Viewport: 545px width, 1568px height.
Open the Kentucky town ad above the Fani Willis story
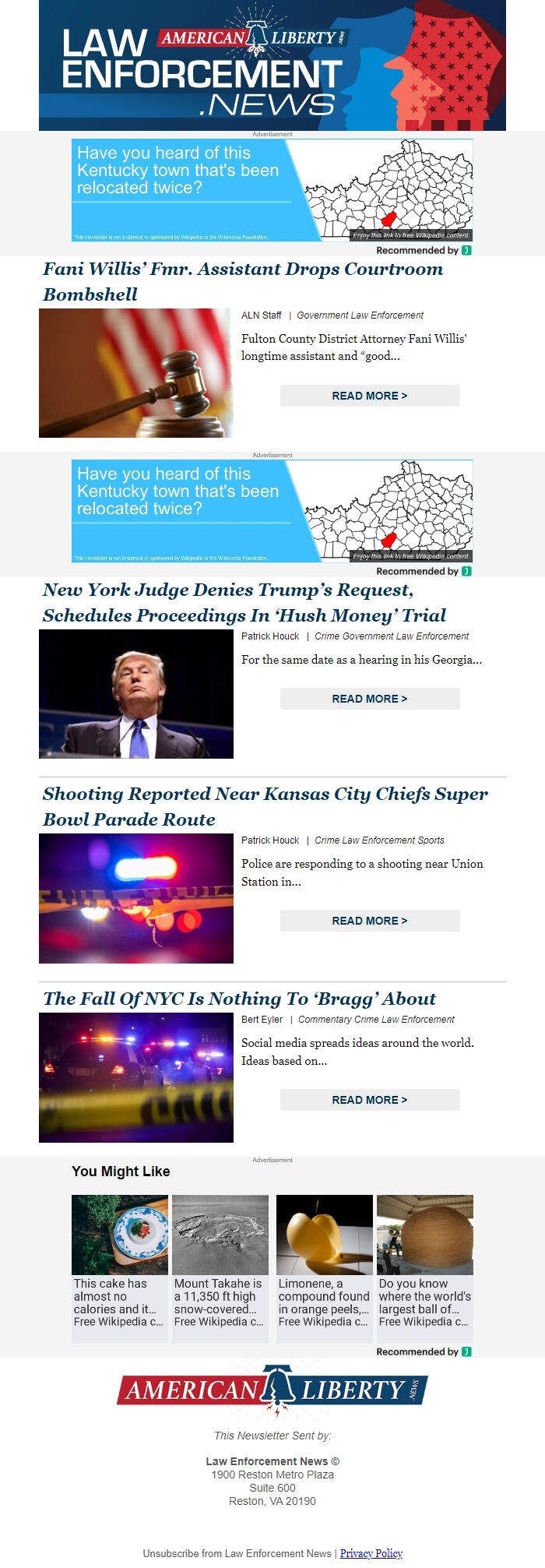[272, 191]
